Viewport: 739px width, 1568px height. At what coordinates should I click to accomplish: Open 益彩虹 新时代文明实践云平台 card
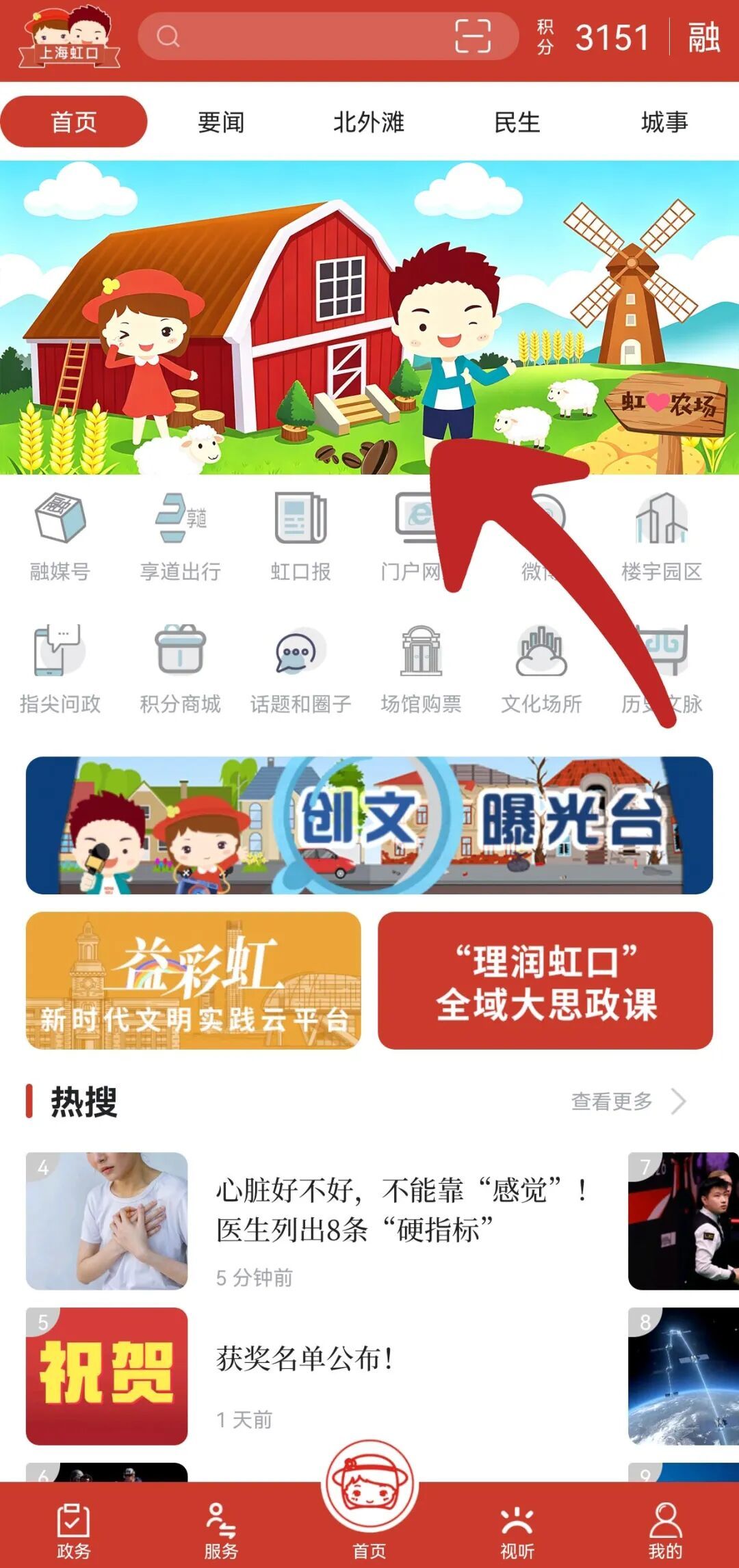[x=194, y=981]
